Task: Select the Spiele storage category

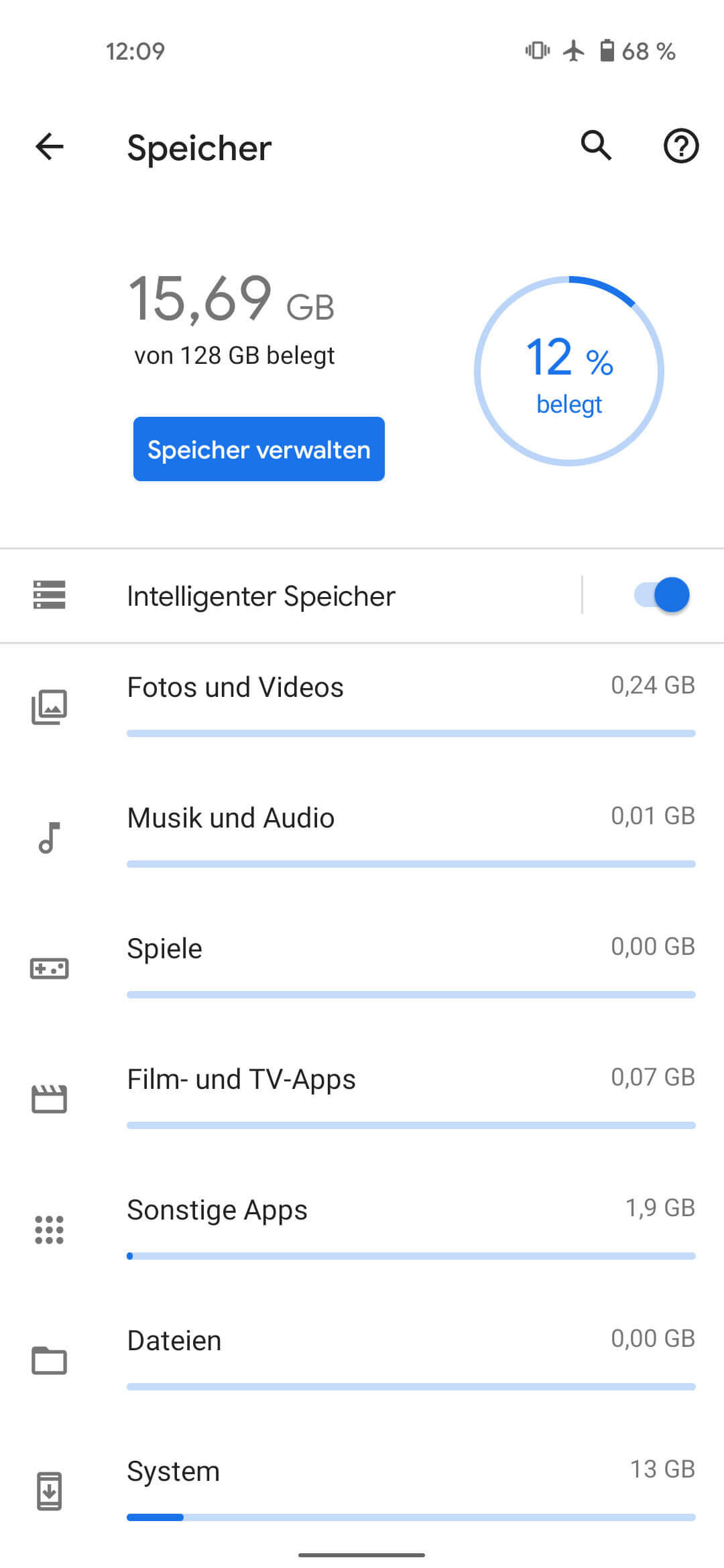Action: [362, 966]
